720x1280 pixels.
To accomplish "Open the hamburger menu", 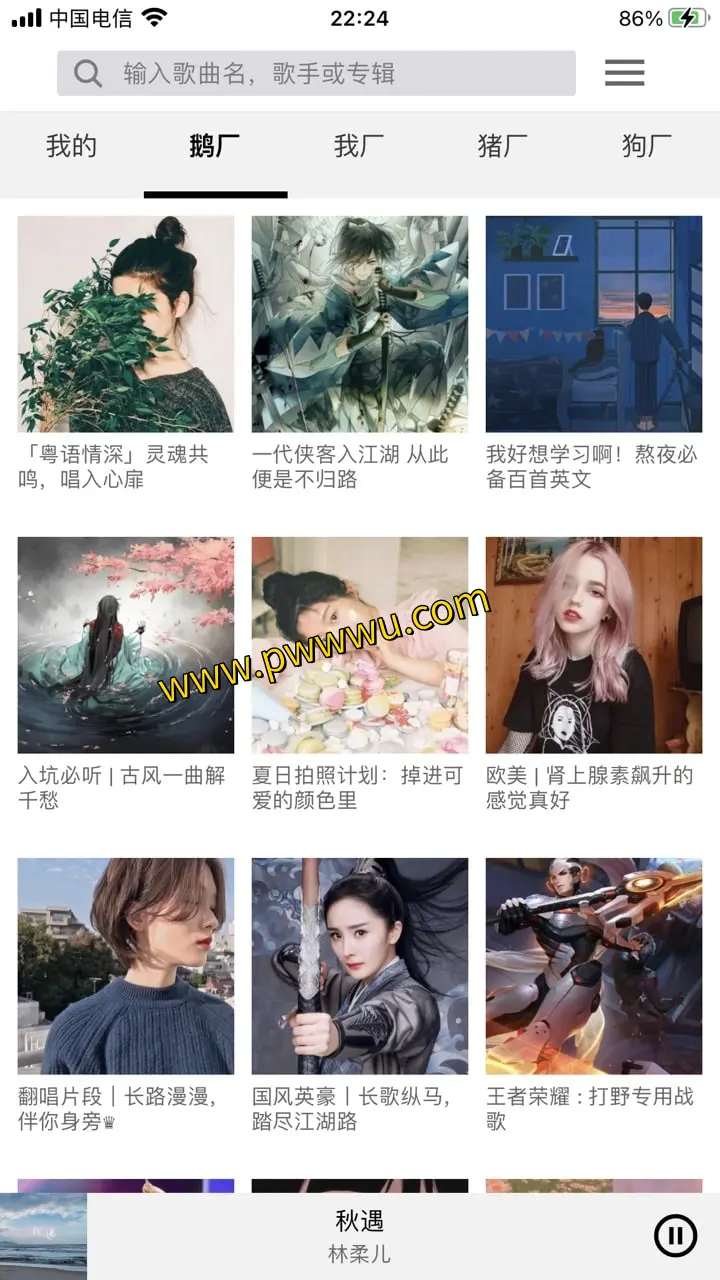I will 624,73.
